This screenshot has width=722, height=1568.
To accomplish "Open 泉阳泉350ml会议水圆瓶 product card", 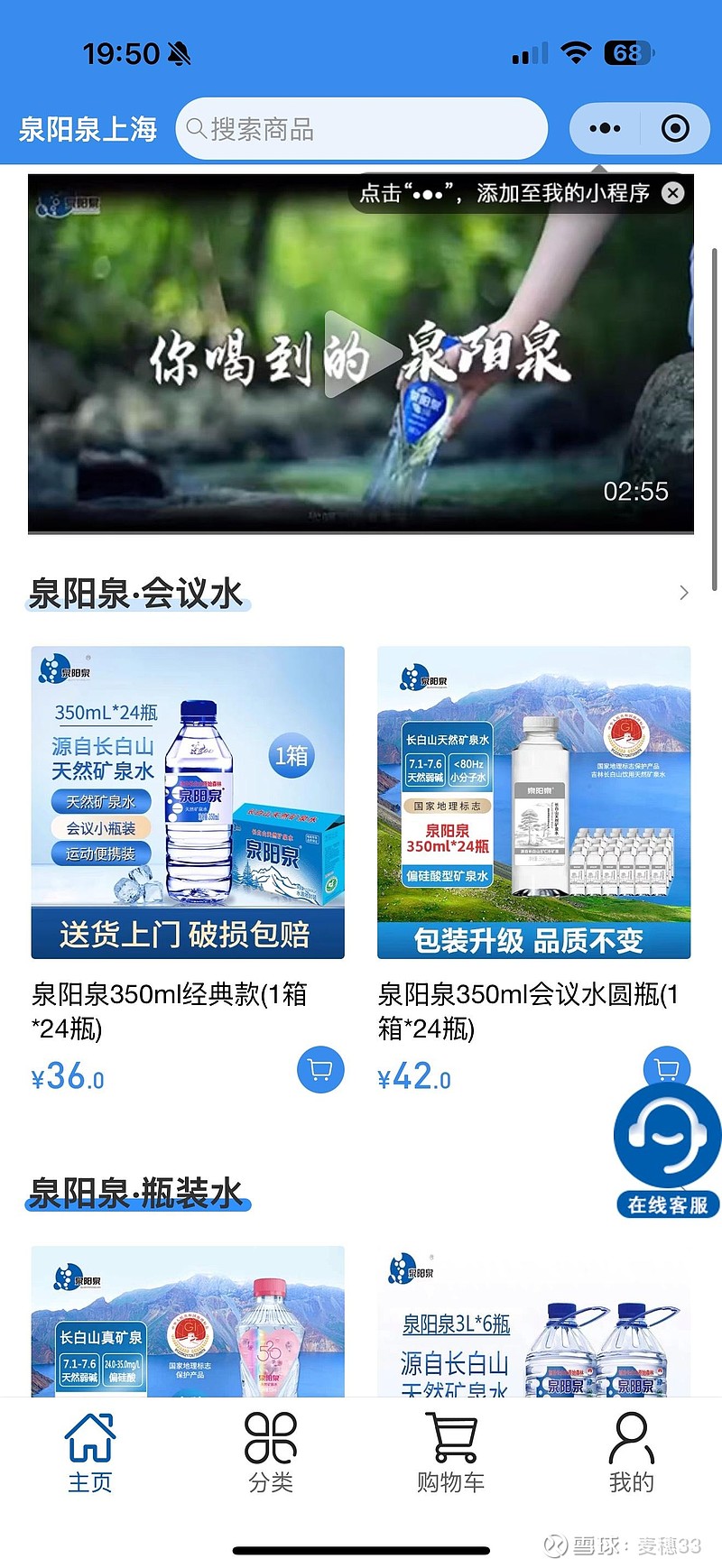I will point(533,802).
